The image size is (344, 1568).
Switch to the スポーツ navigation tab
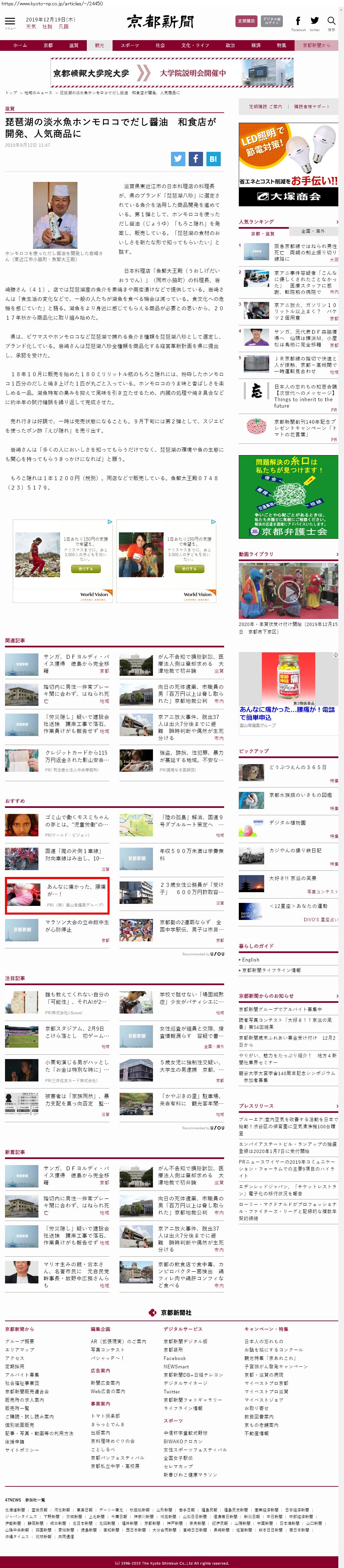(129, 45)
